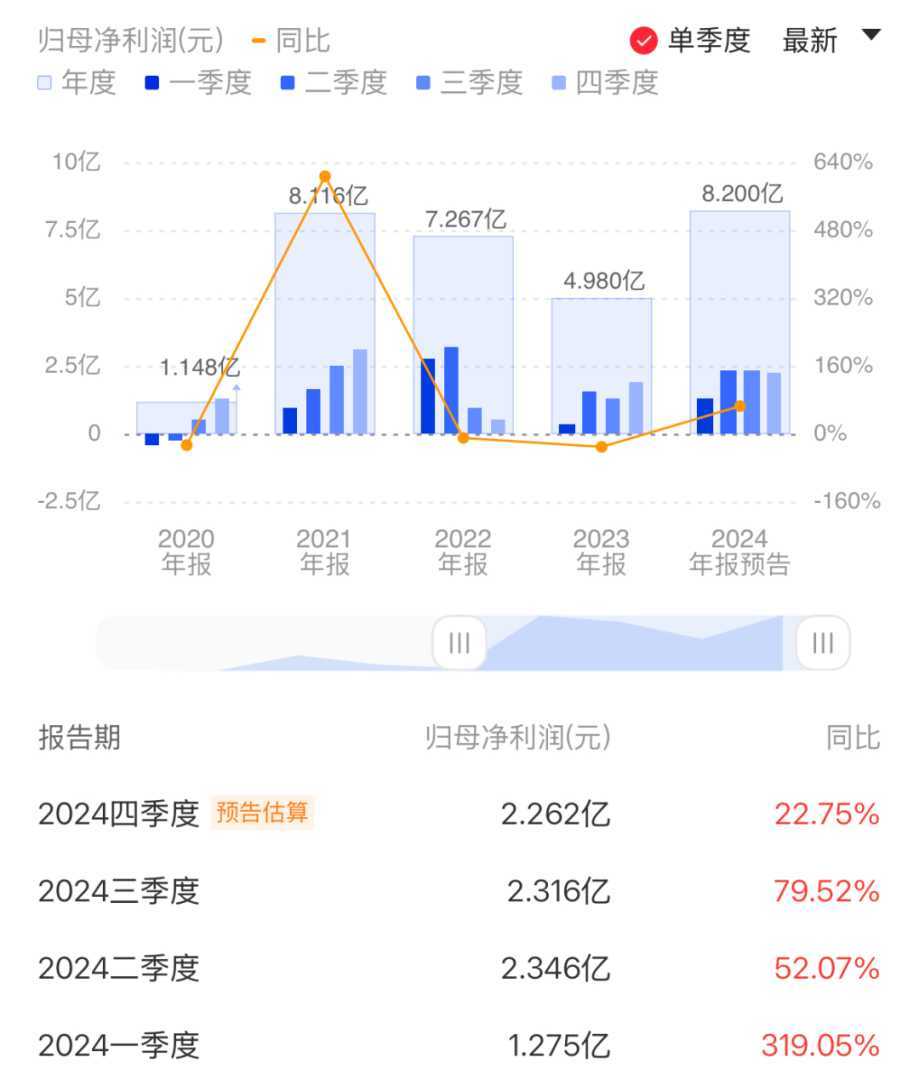Screen dimensions: 919x1080
Task: Toggle the 一季度 legend series
Action: 197,83
